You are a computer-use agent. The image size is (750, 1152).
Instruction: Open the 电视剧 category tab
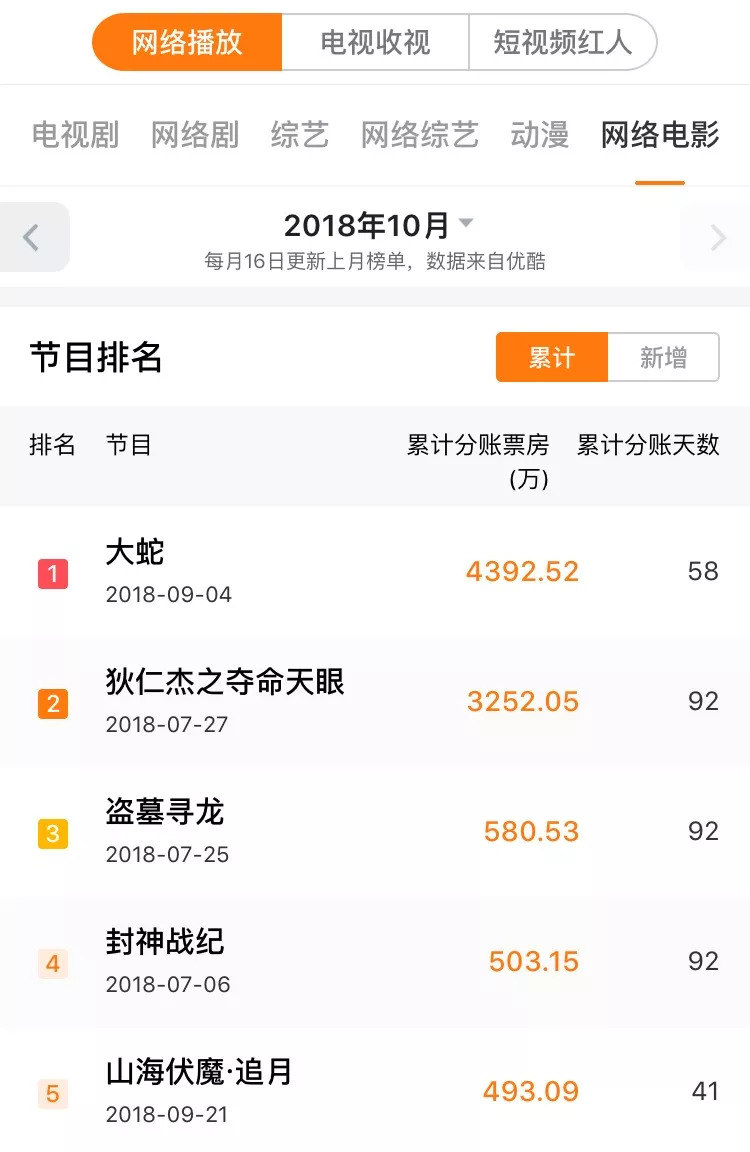click(75, 135)
